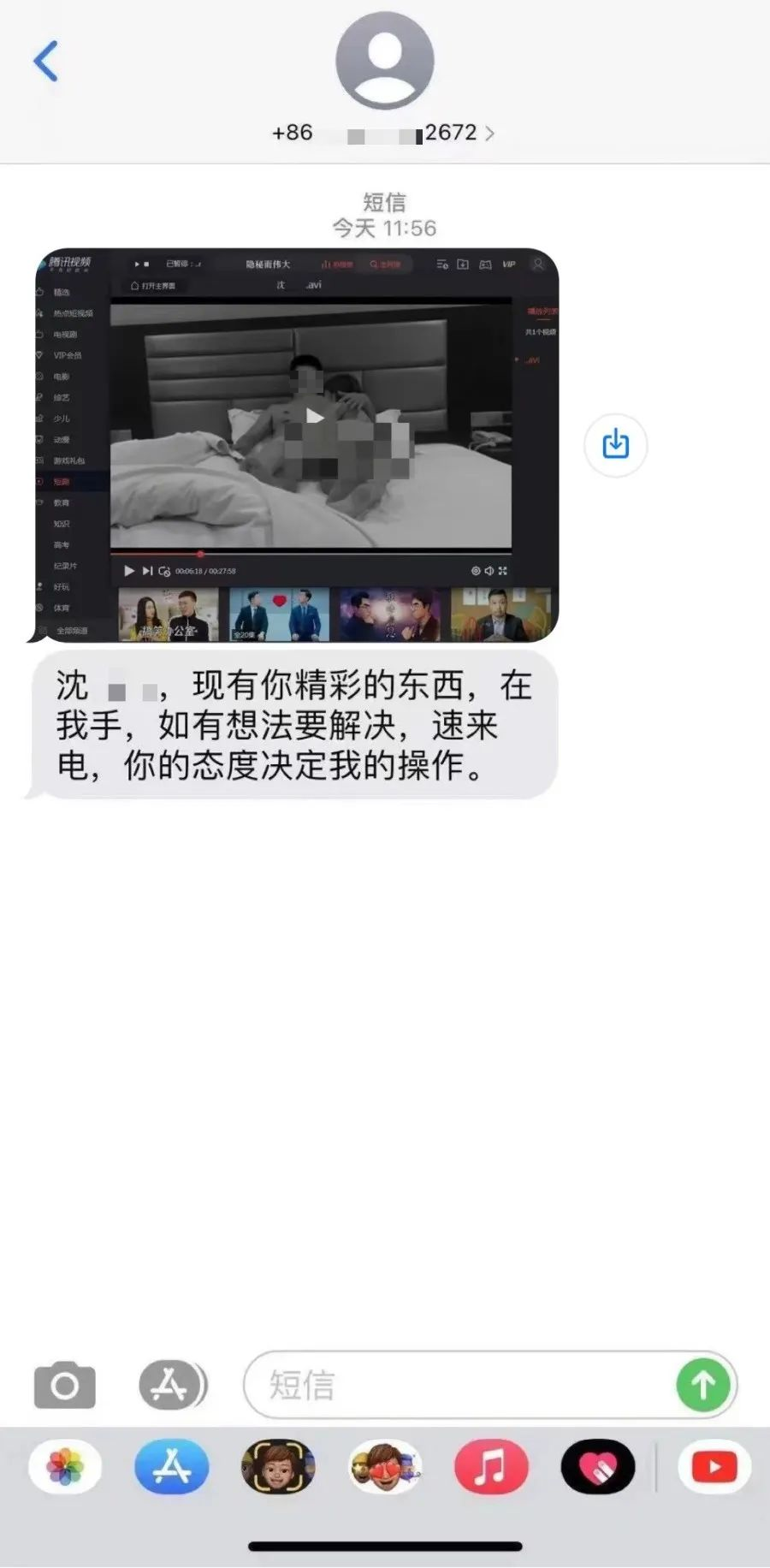This screenshot has width=770, height=1568.
Task: Go back to the message list
Action: tap(46, 62)
